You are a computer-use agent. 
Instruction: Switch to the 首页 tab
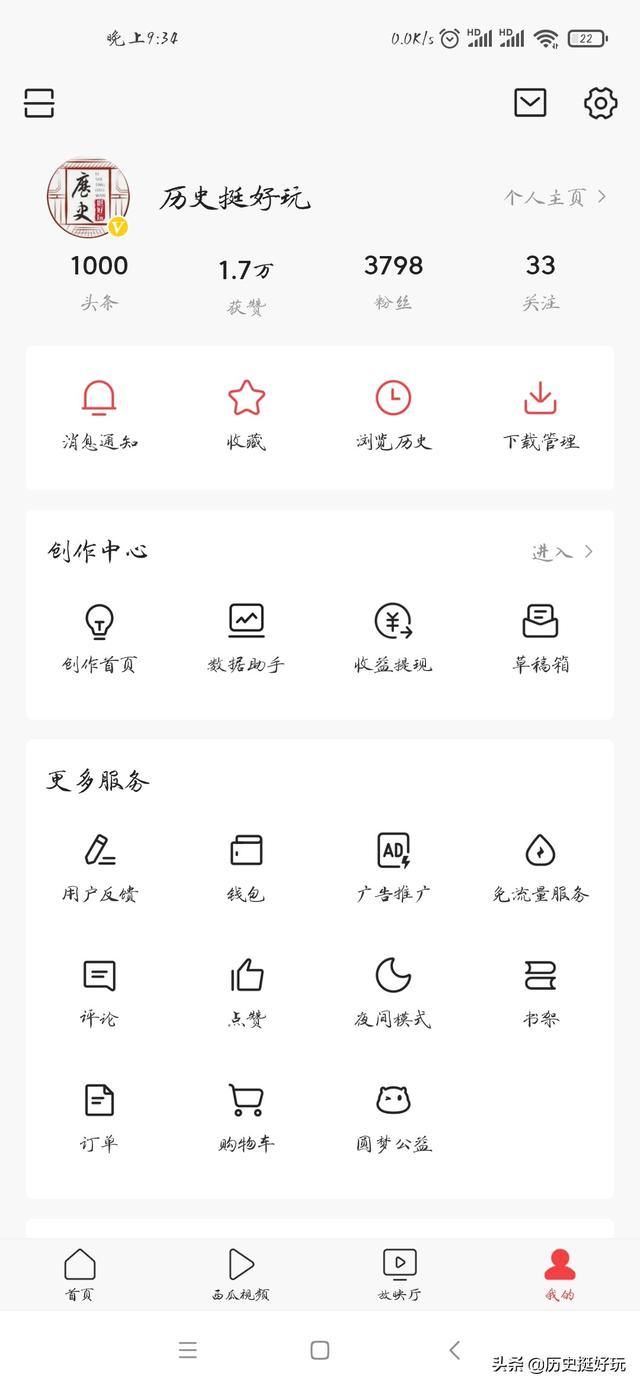tap(80, 1275)
